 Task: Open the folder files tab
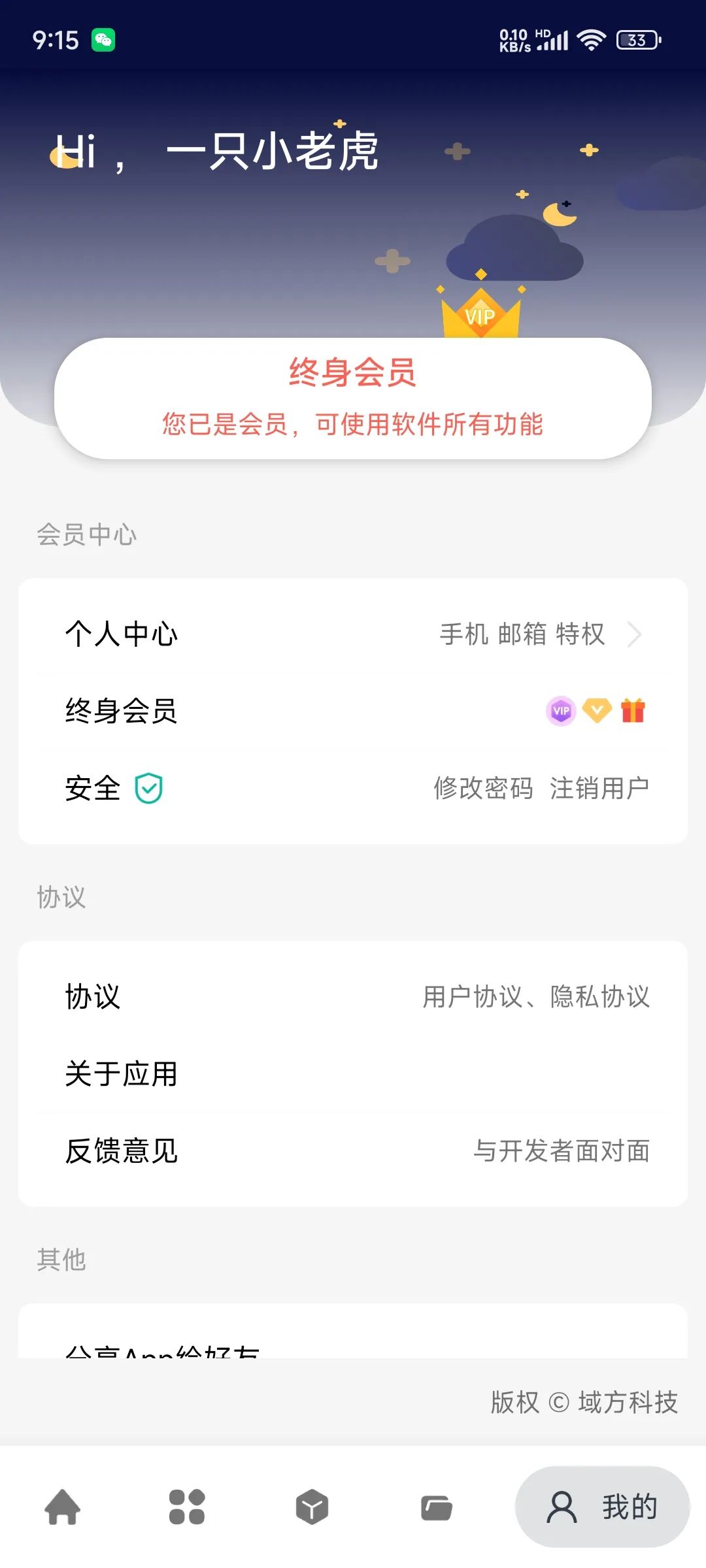(436, 1507)
